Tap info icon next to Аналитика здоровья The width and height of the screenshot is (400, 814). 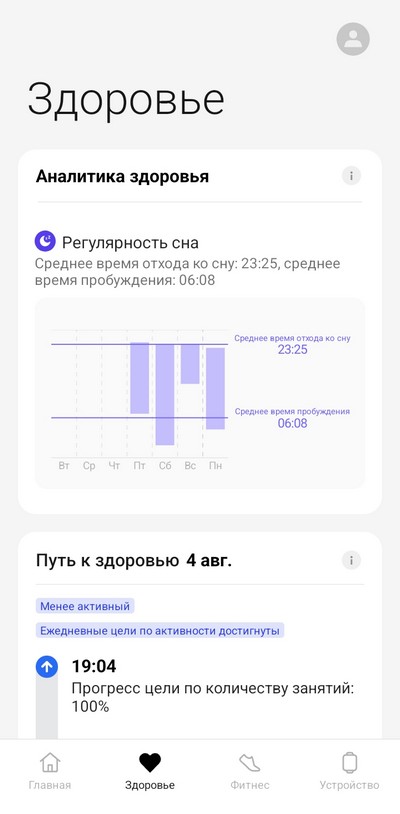[x=351, y=177]
